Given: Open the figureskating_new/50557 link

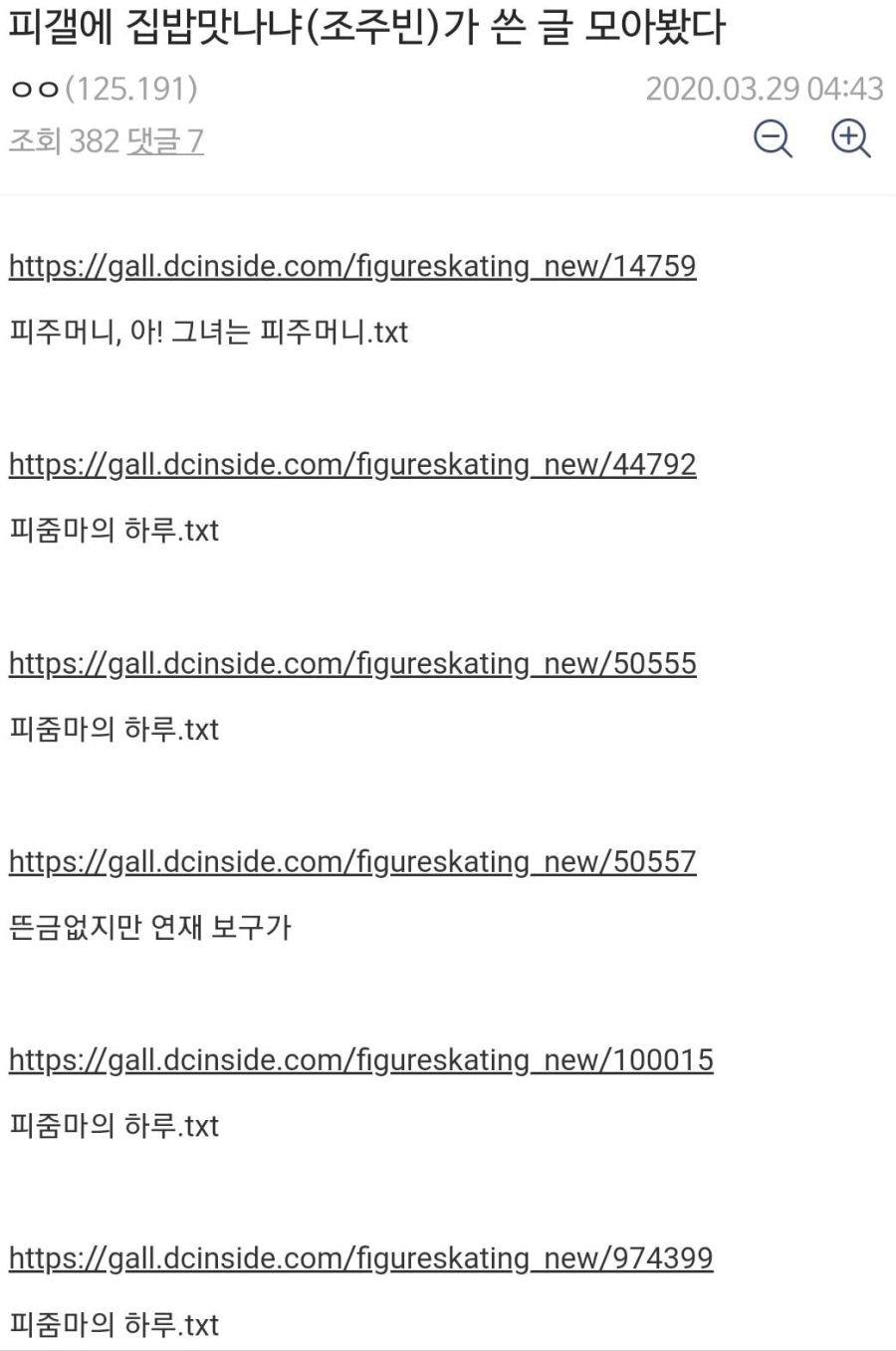Looking at the screenshot, I should point(352,862).
